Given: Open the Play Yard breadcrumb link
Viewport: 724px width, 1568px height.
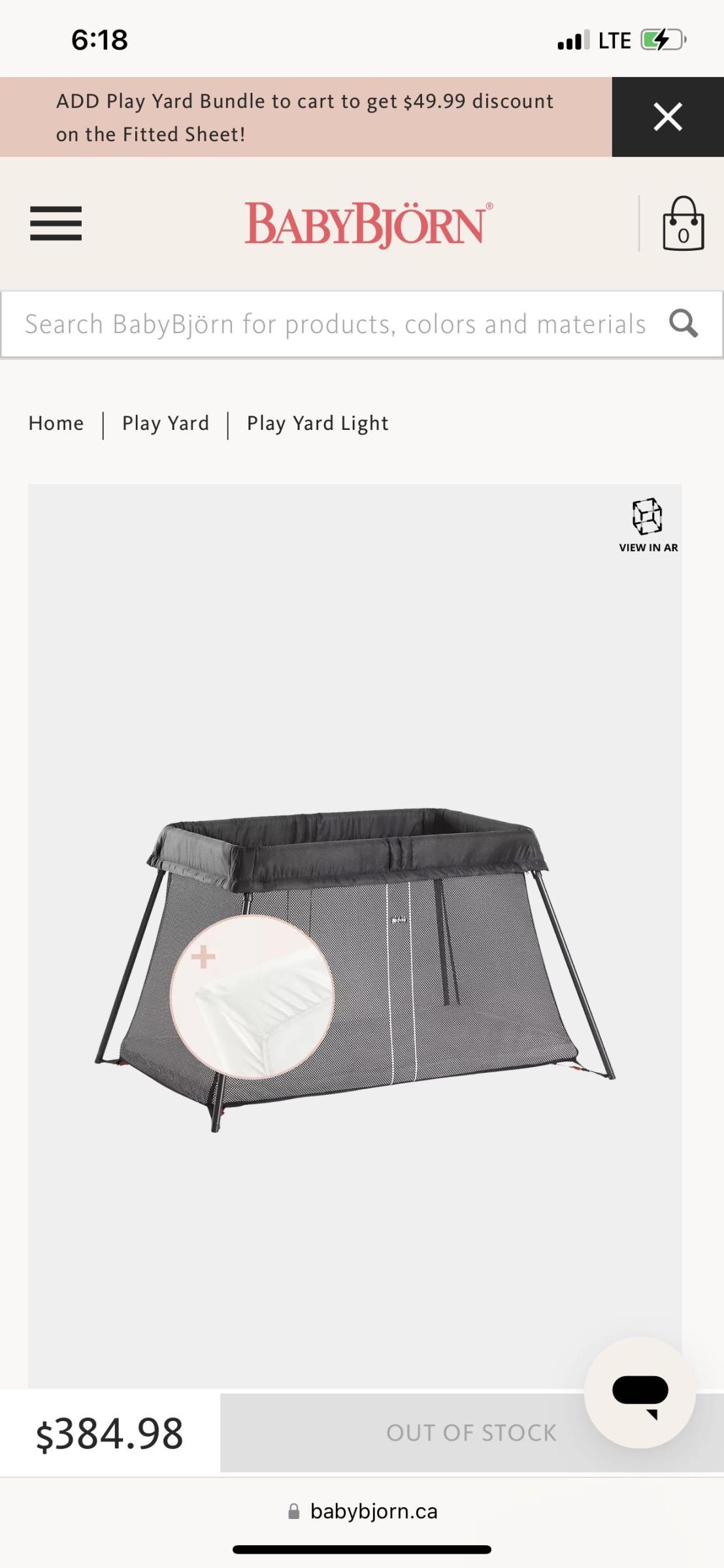Looking at the screenshot, I should point(165,423).
